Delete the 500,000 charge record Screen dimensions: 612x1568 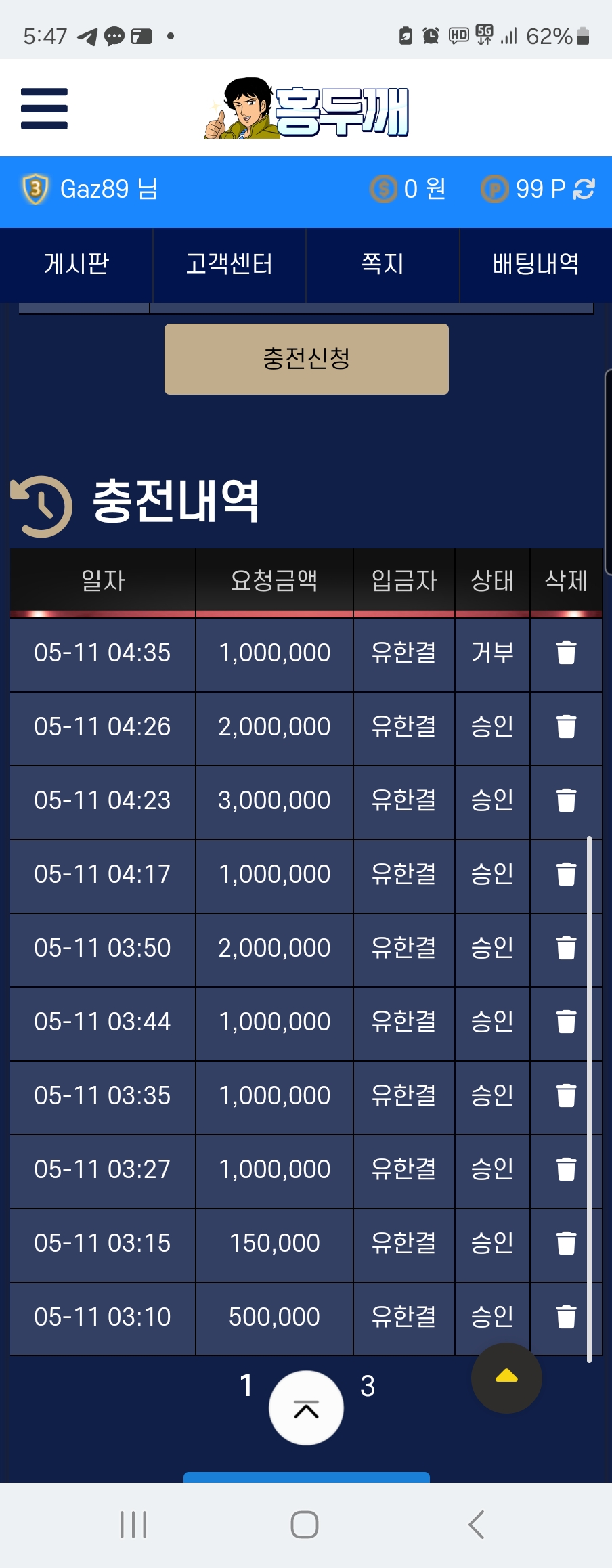(x=566, y=1317)
